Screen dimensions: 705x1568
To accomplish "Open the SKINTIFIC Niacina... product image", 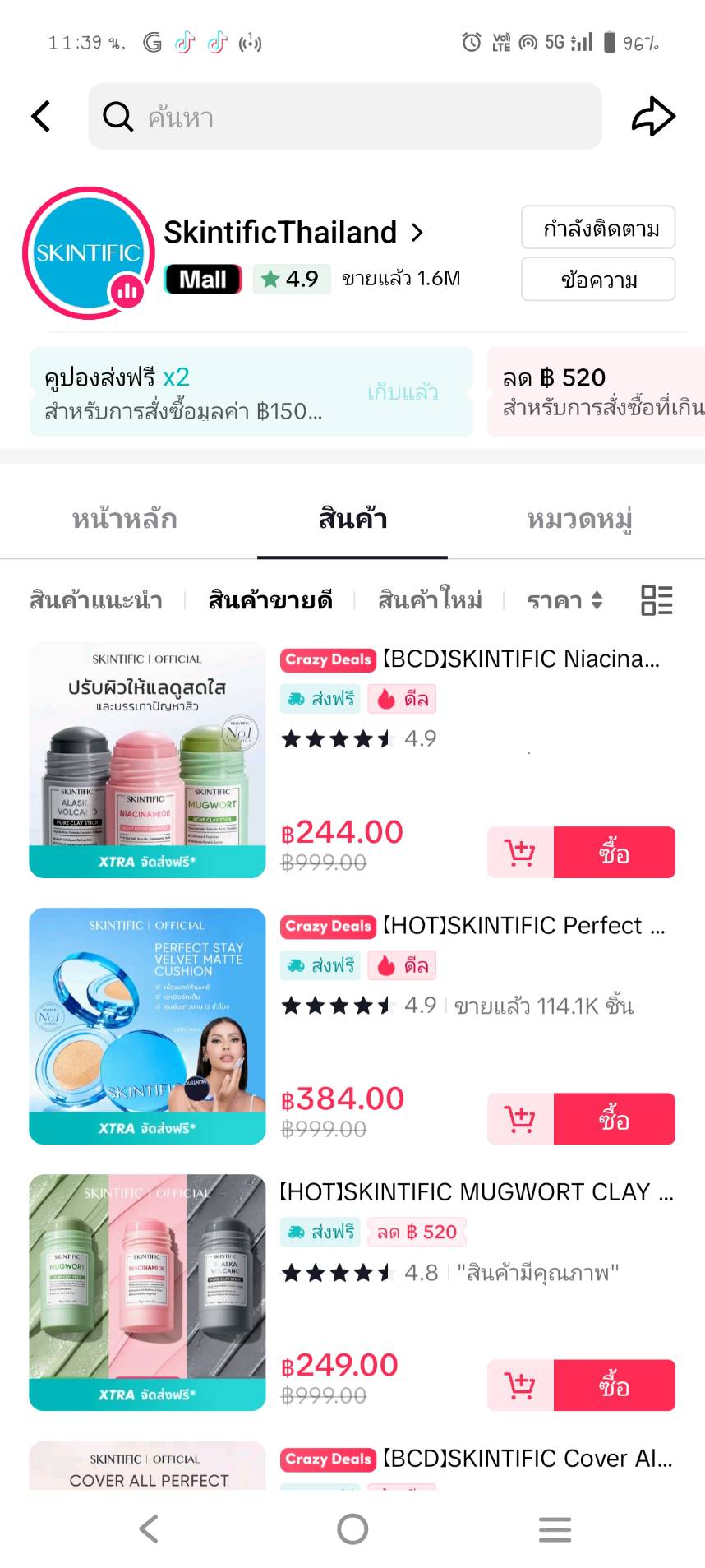I will (x=148, y=760).
